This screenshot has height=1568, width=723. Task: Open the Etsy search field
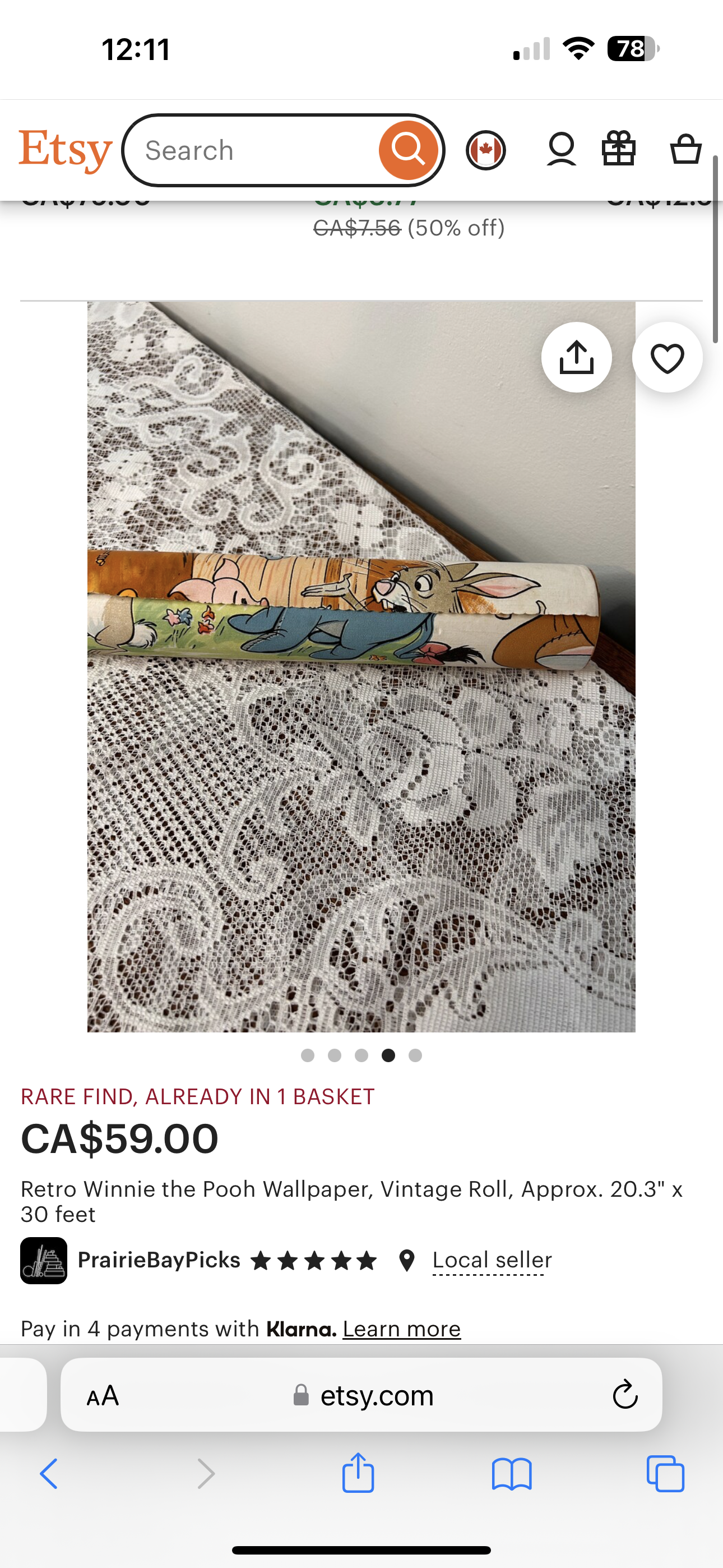tap(256, 150)
